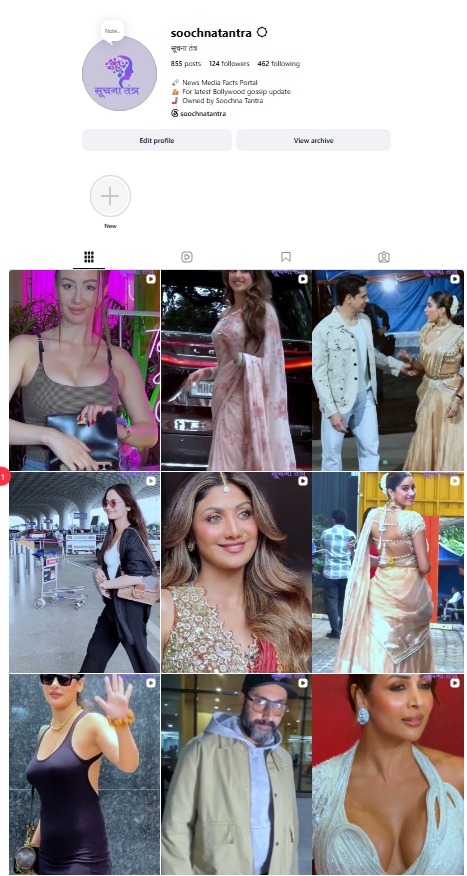The width and height of the screenshot is (467, 876).
Task: Tap the Edit profile button
Action: click(157, 140)
